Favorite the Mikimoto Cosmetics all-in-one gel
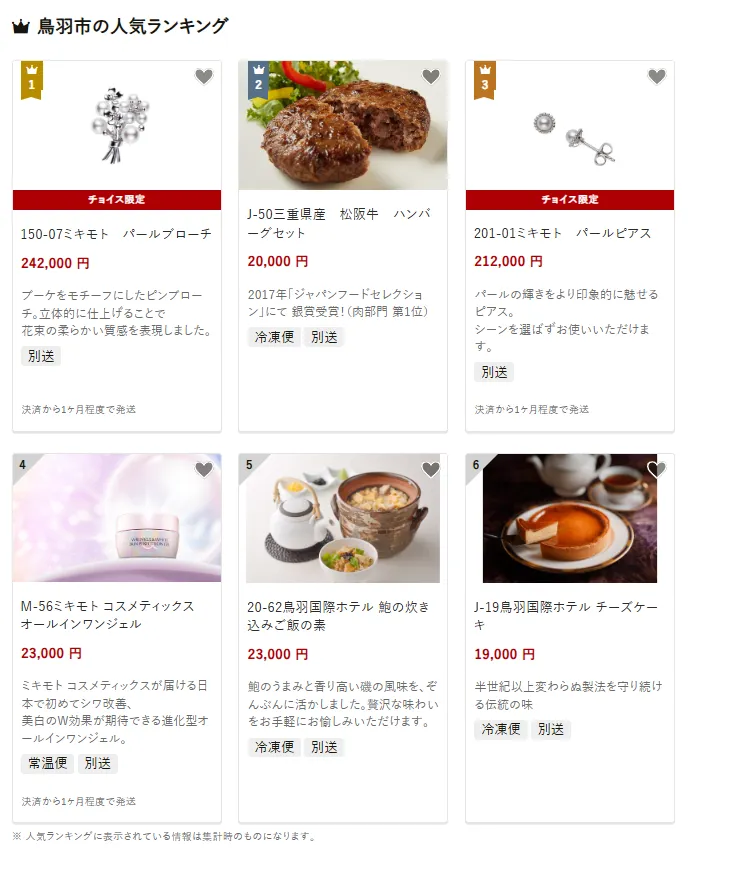Image resolution: width=742 pixels, height=870 pixels. click(x=204, y=470)
